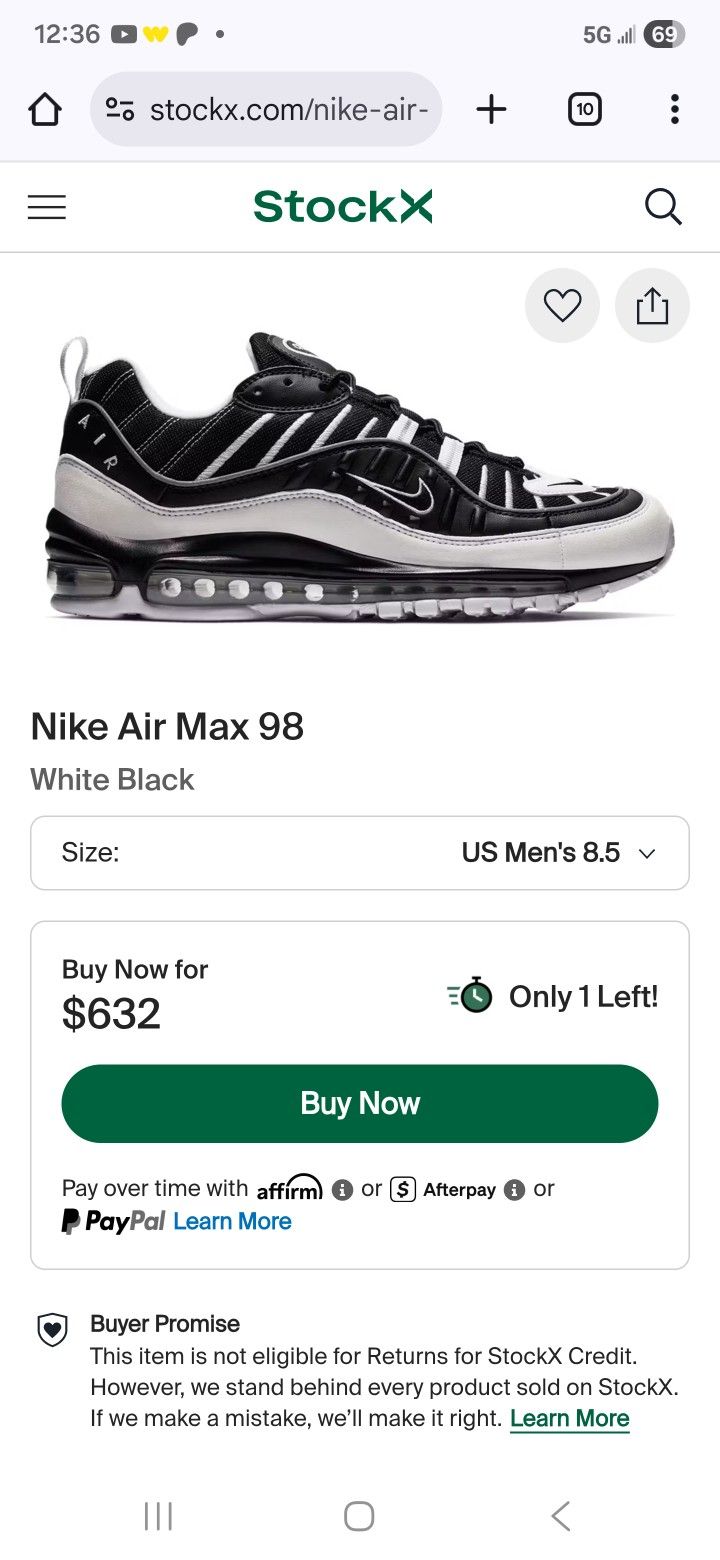Open the size dropdown showing US Men's 8.5
Viewport: 720px width, 1560px height.
(360, 852)
